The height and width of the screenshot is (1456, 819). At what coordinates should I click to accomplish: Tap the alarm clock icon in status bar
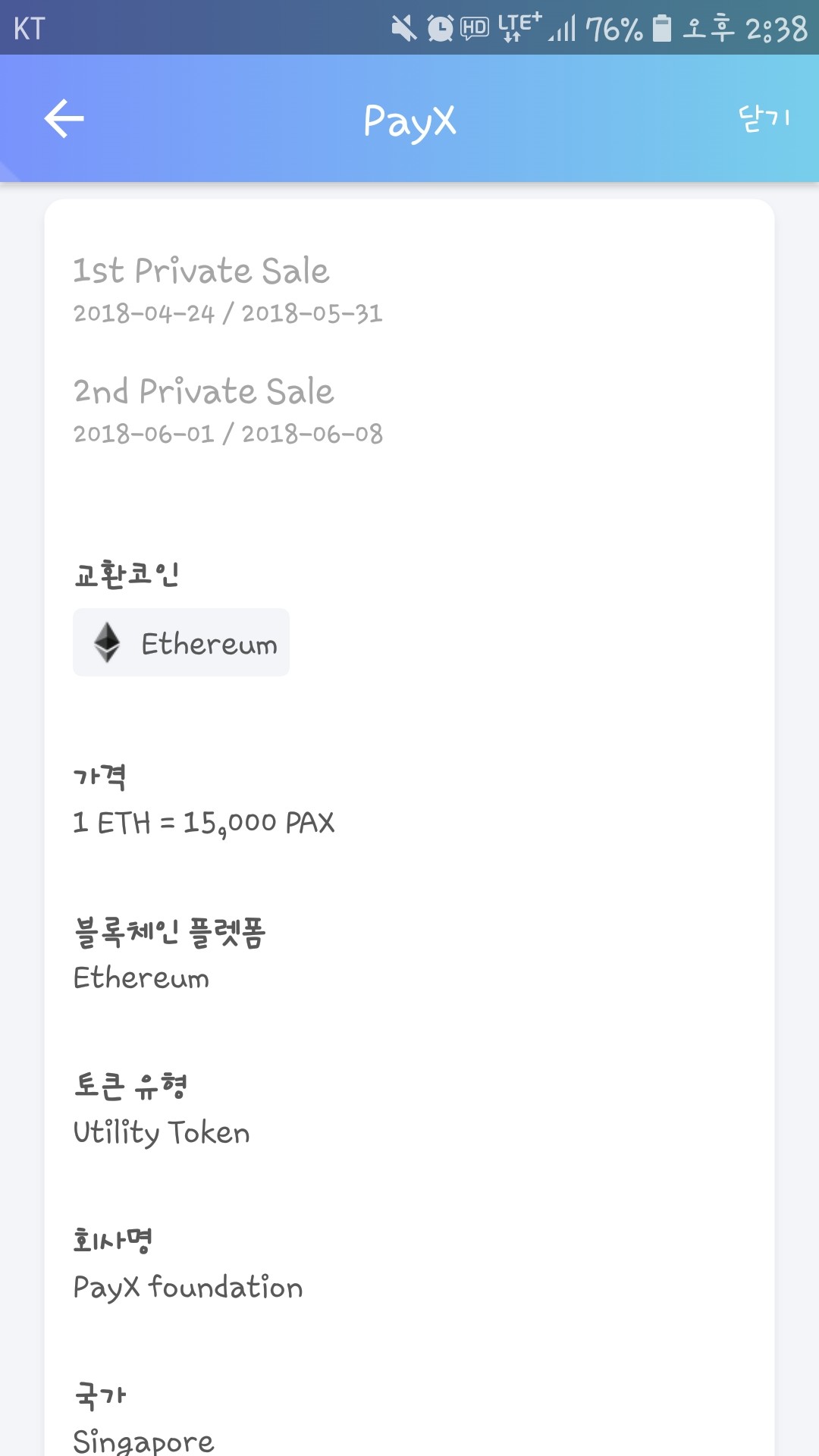pos(440,27)
